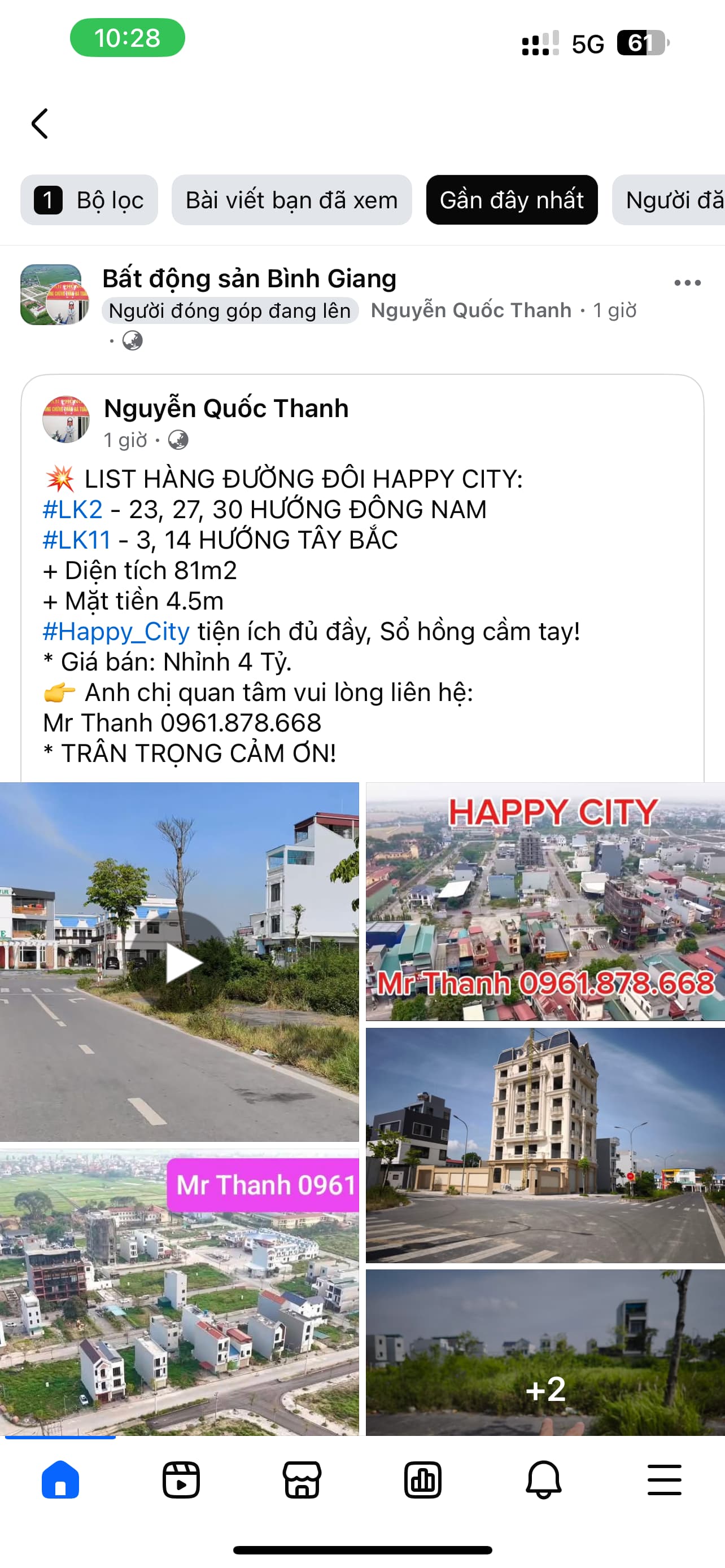Switch to the Reels video tab

coord(181,1480)
